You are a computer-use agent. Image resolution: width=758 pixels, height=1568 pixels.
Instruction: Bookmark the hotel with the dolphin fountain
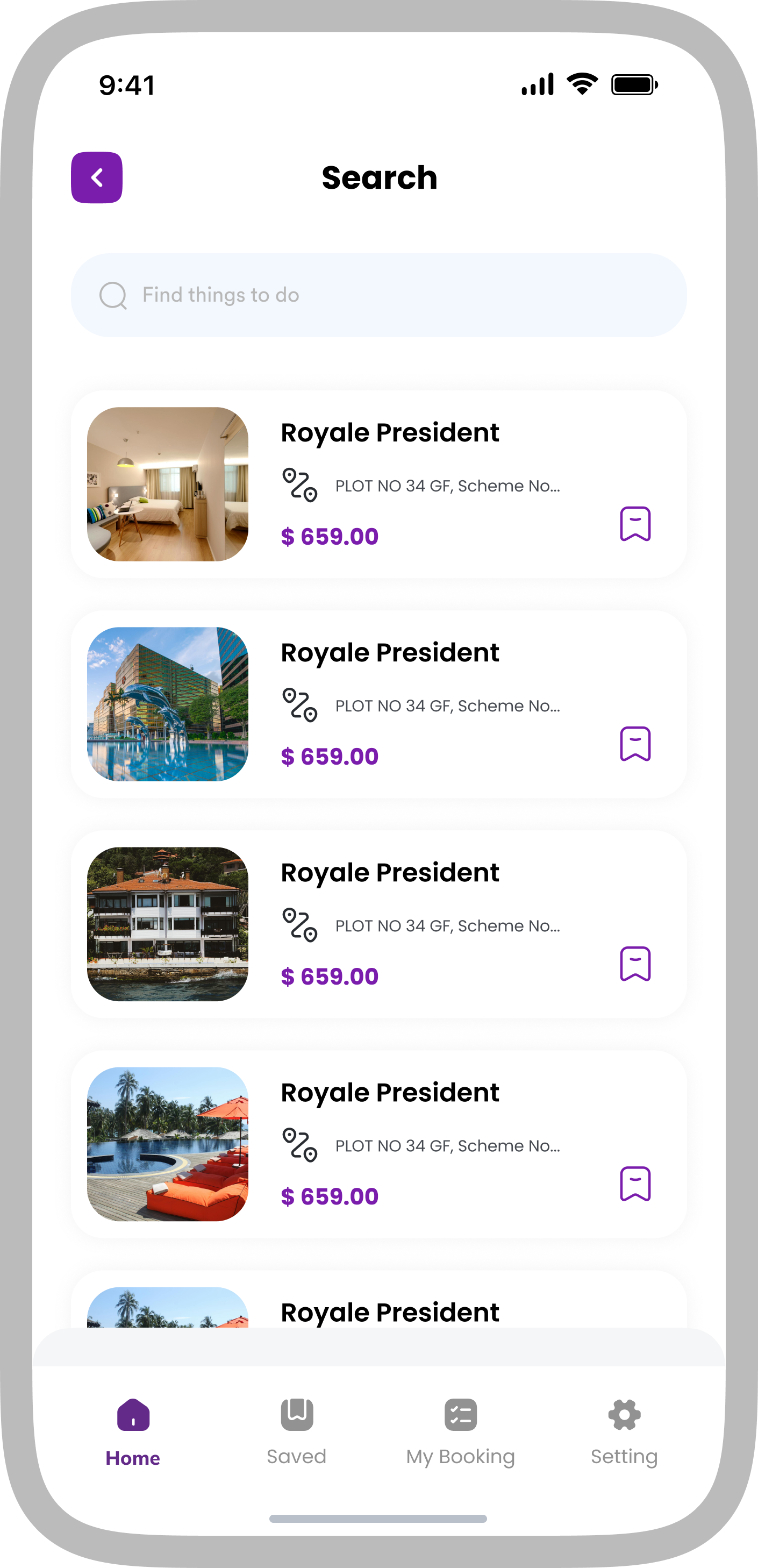tap(635, 743)
